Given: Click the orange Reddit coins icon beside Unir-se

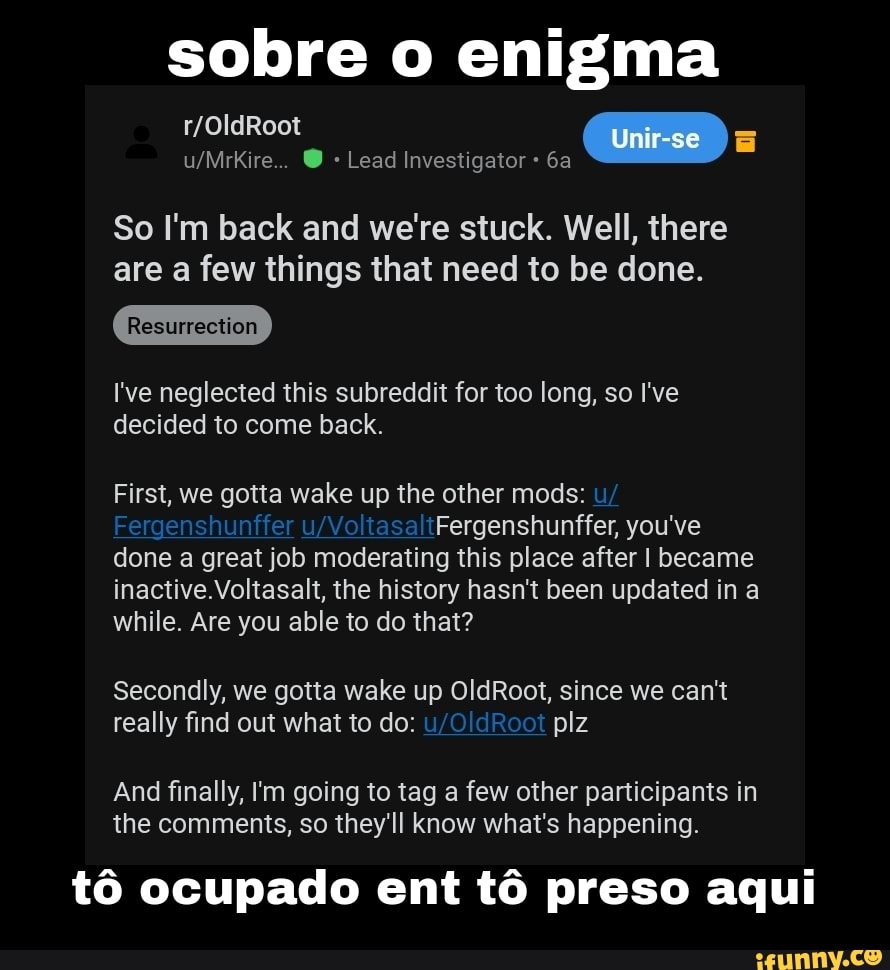Looking at the screenshot, I should [x=745, y=141].
